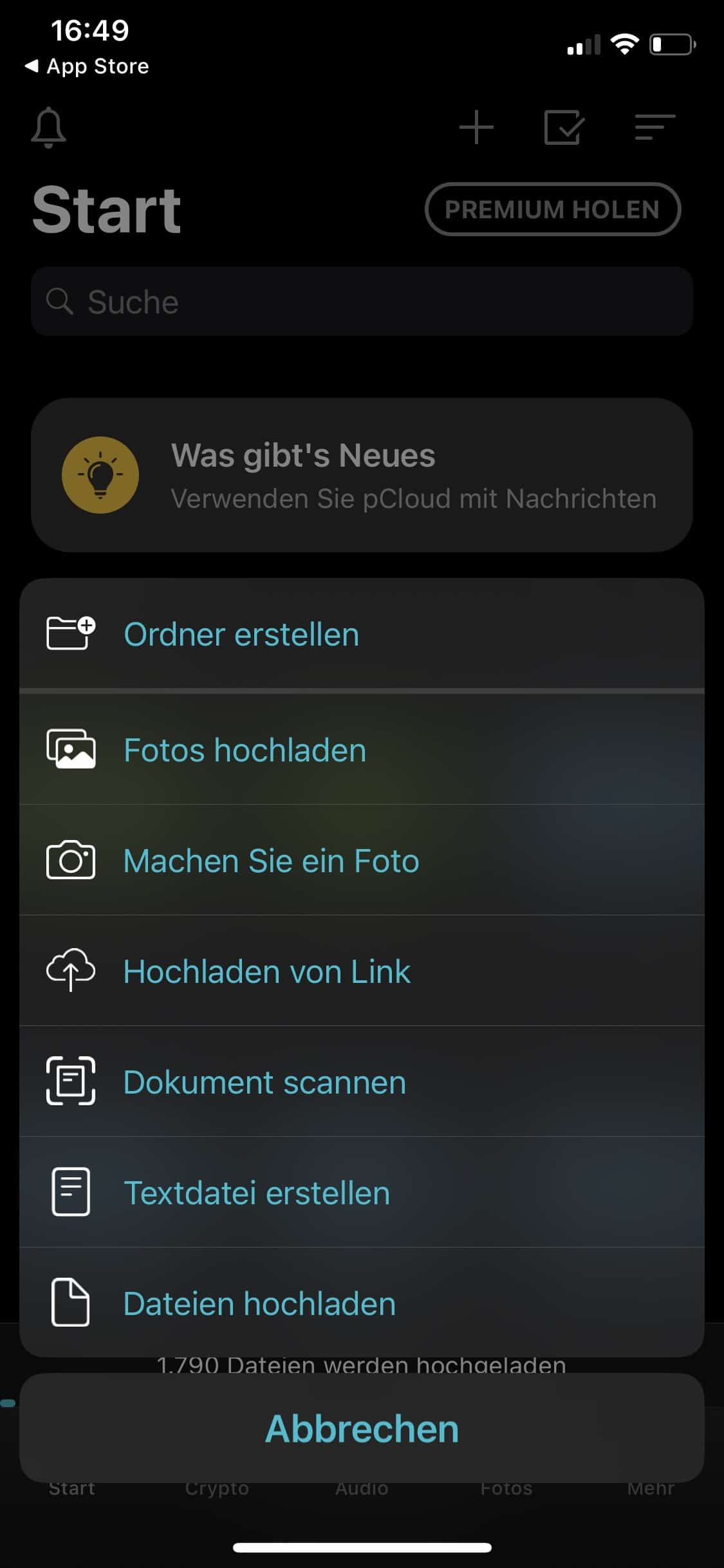Screen dimensions: 724x1568
Task: Tap Machen Sie ein Foto
Action: pyautogui.click(x=362, y=860)
